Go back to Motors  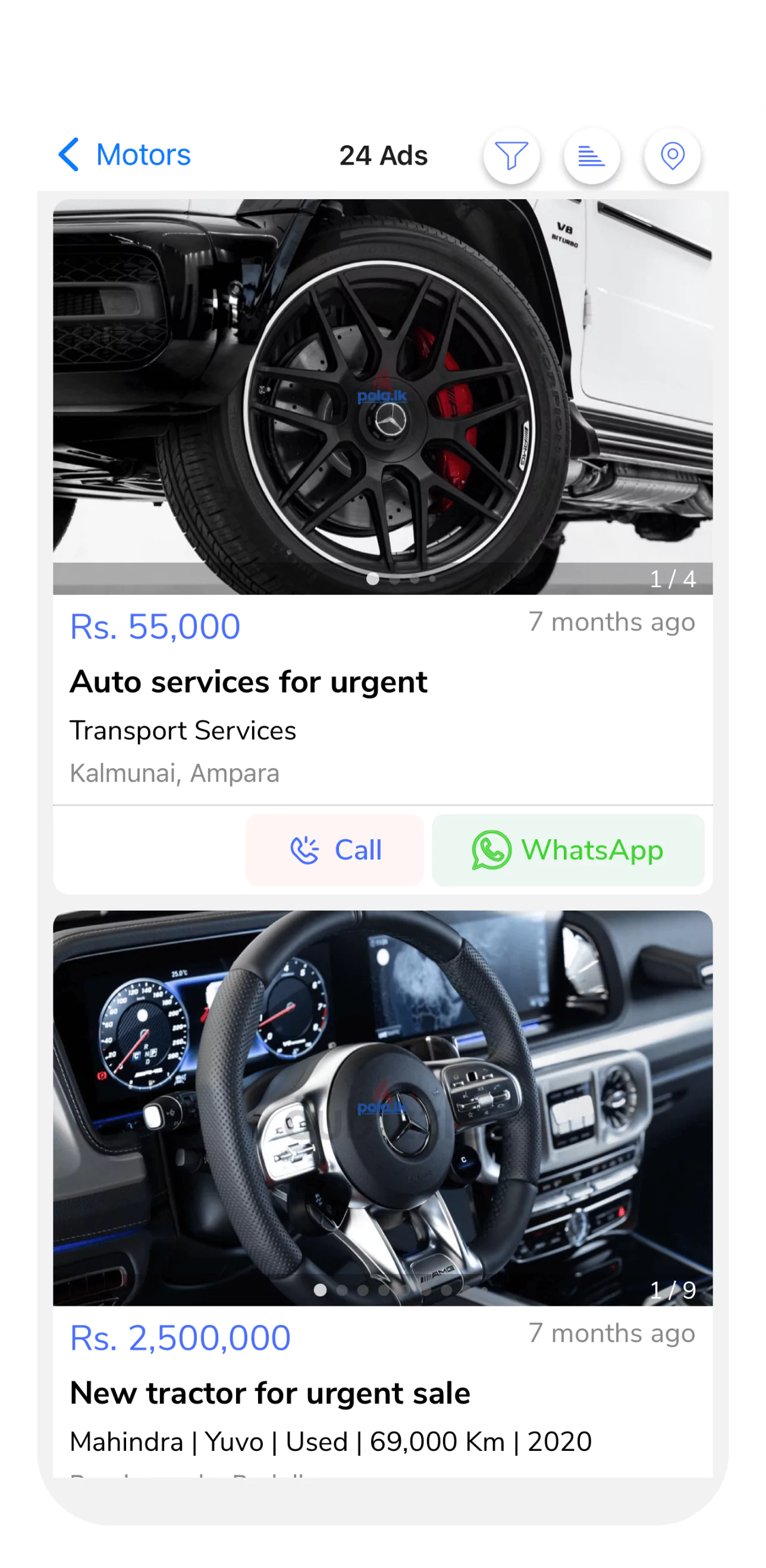[x=125, y=155]
